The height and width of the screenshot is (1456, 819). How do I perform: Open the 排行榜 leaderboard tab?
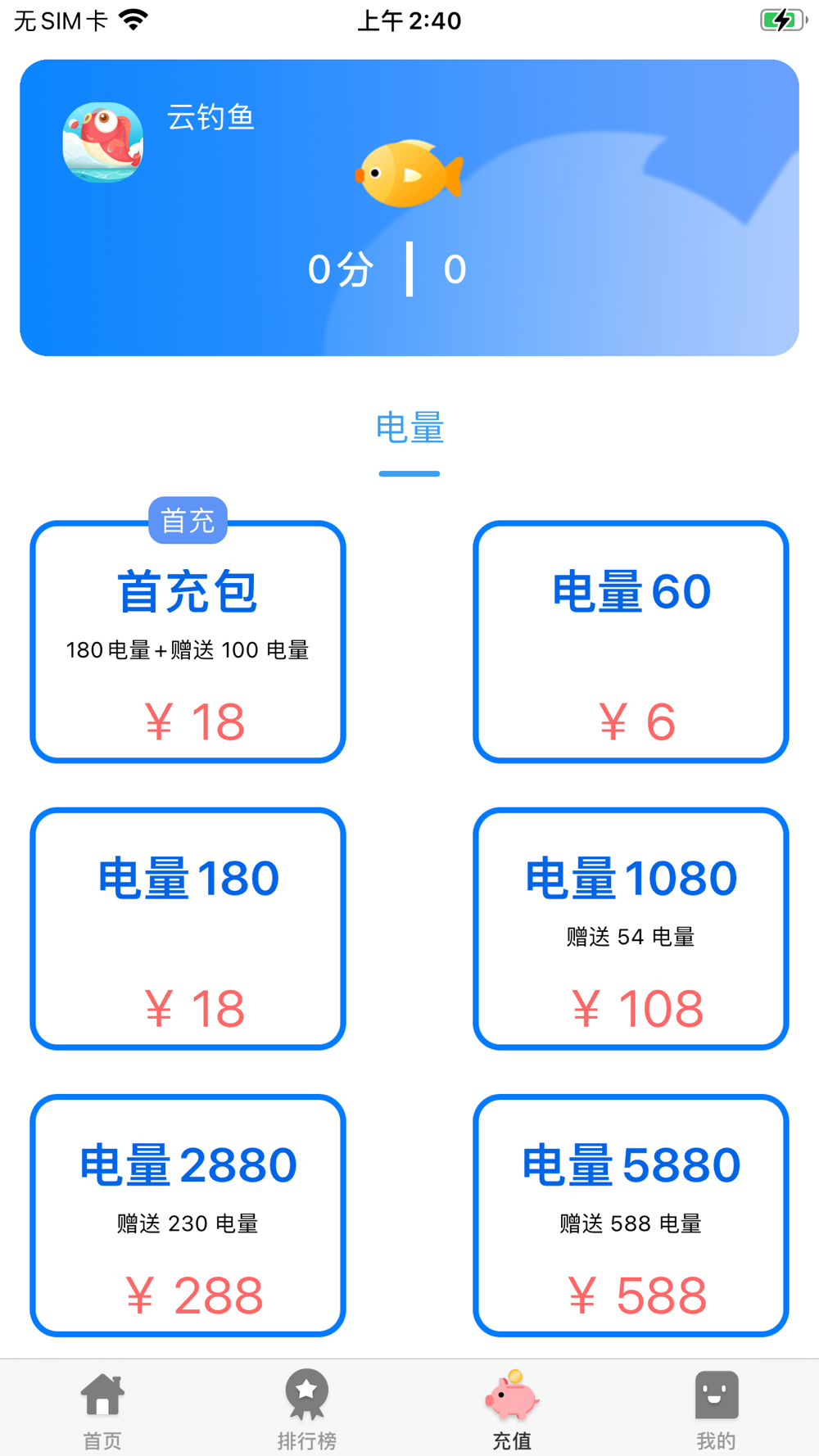point(307,1409)
